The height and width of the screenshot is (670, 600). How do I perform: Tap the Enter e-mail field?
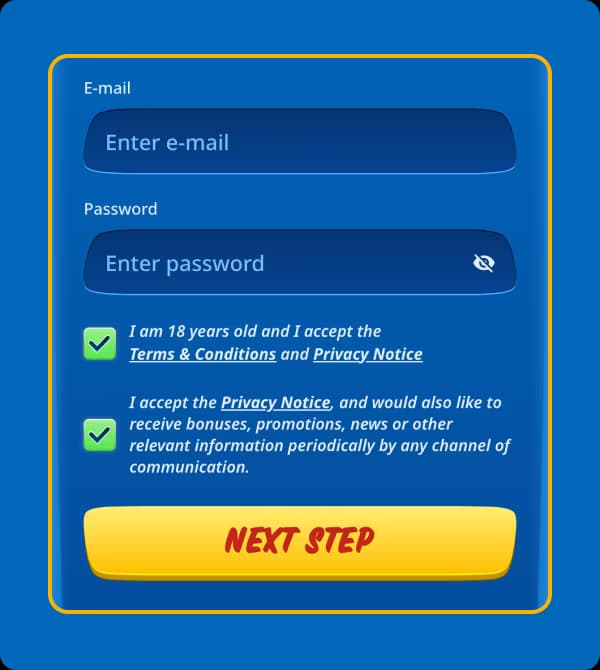pyautogui.click(x=300, y=142)
